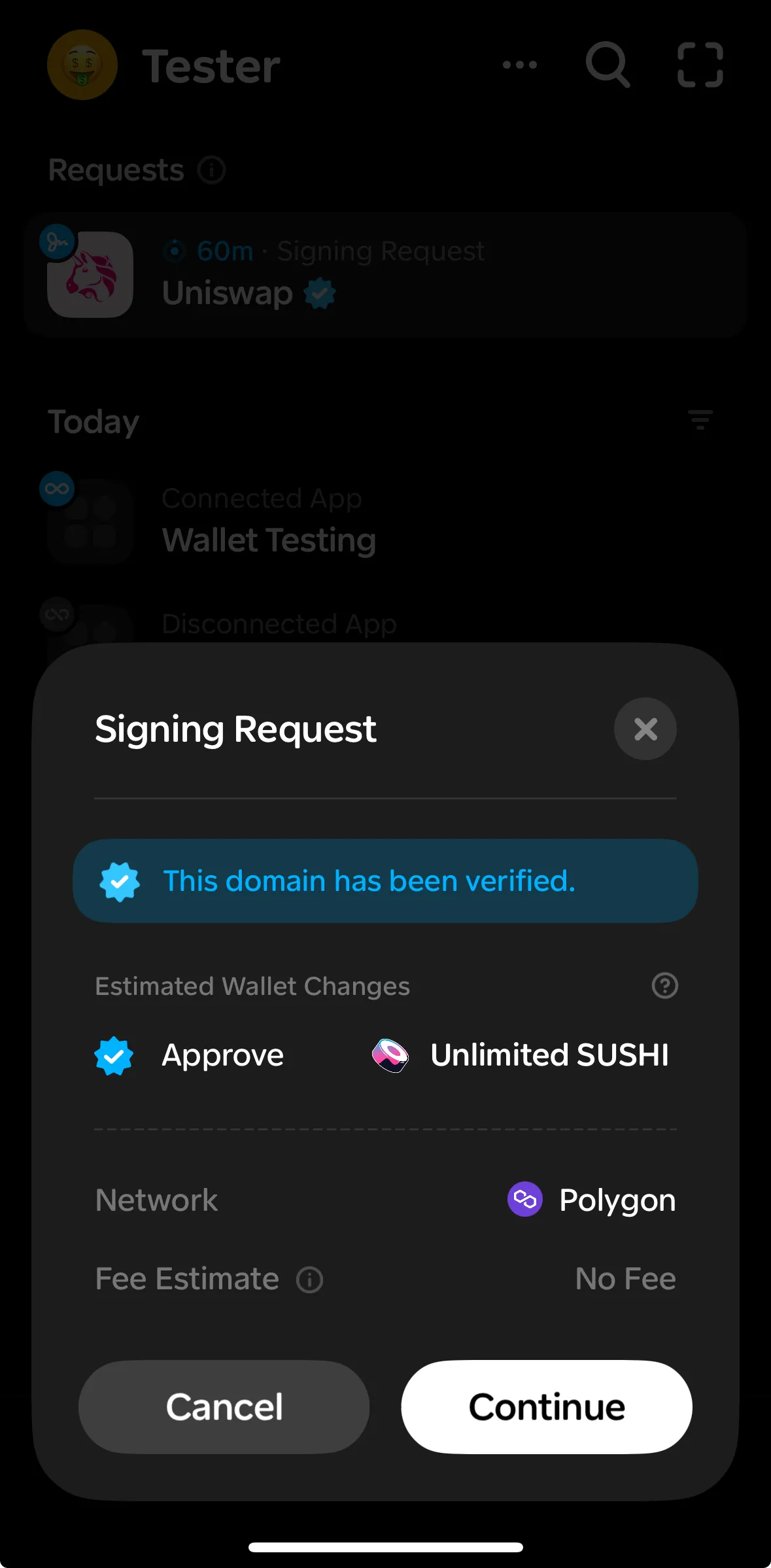Cancel the signing request

point(224,1406)
